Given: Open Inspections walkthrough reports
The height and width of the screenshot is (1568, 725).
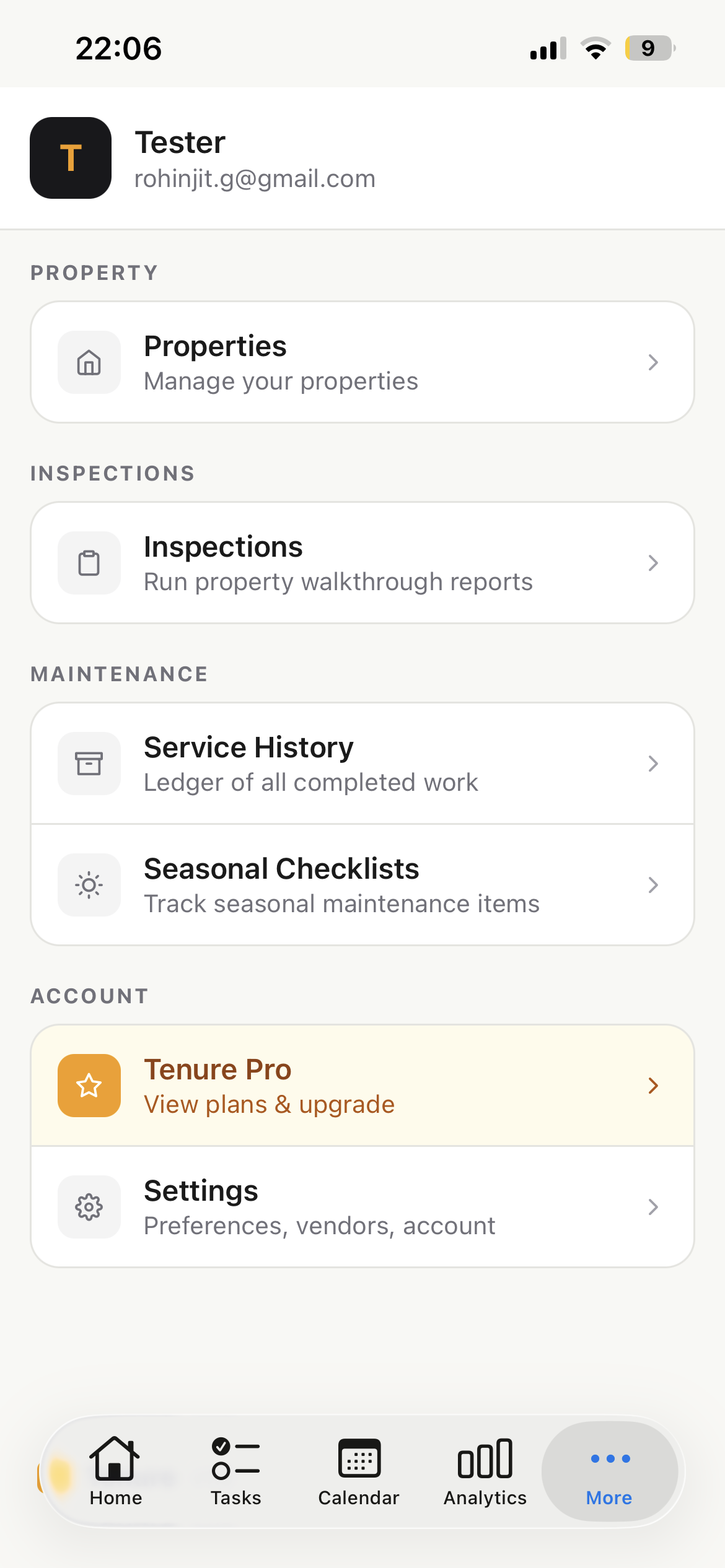Looking at the screenshot, I should (x=362, y=563).
